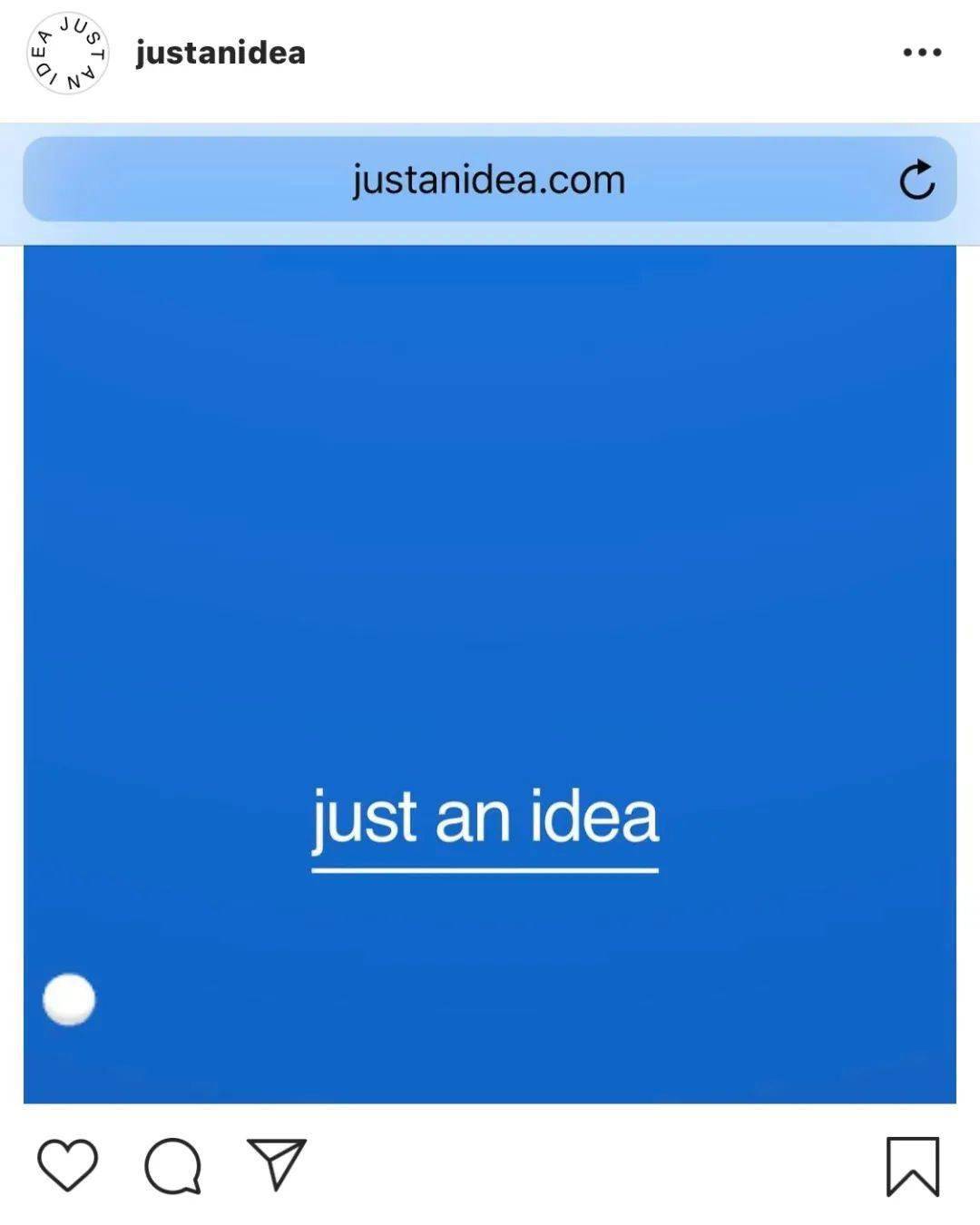Bookmark the justanidea post

click(912, 1166)
